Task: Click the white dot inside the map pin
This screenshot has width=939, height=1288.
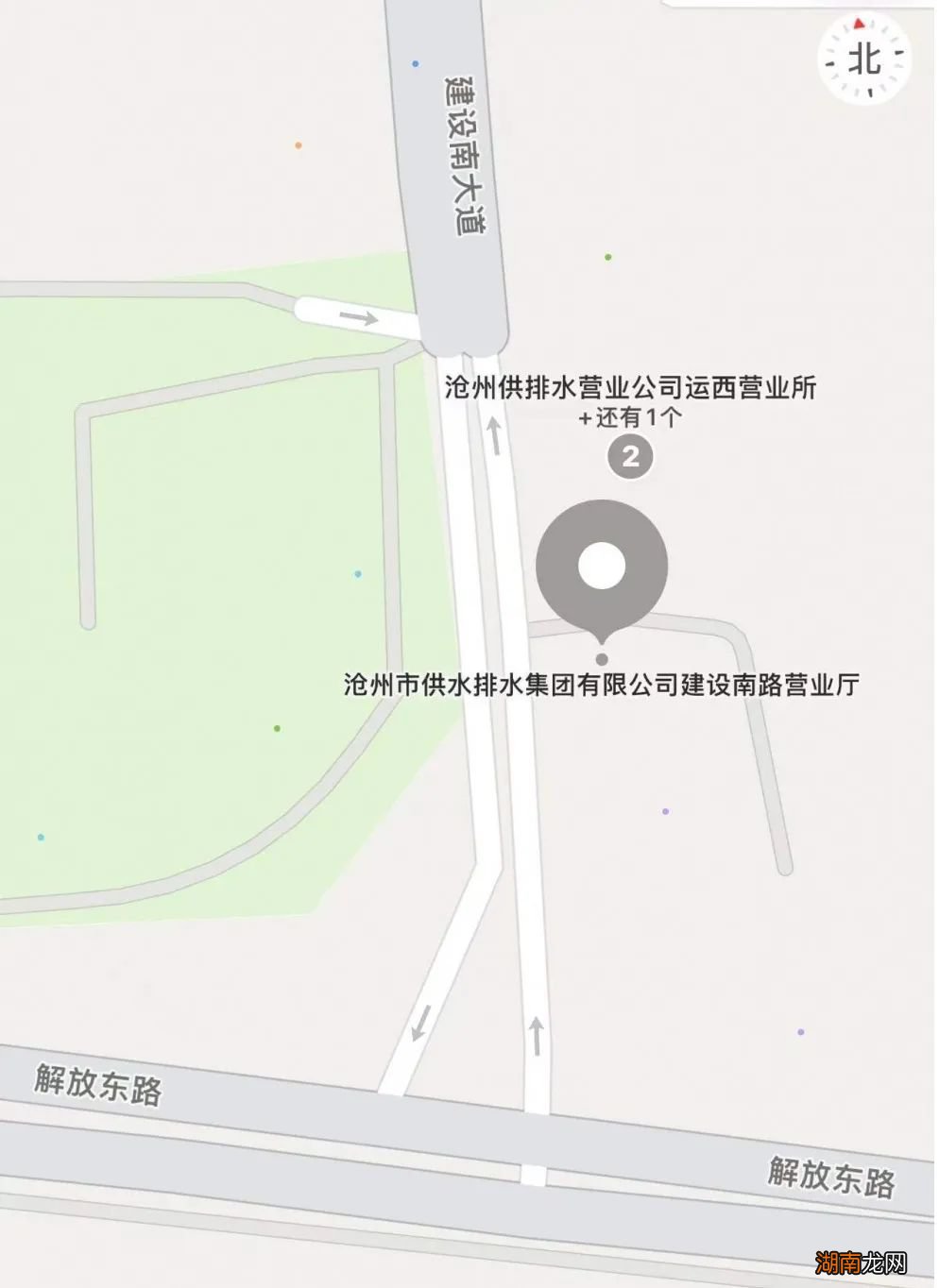Action: 603,564
